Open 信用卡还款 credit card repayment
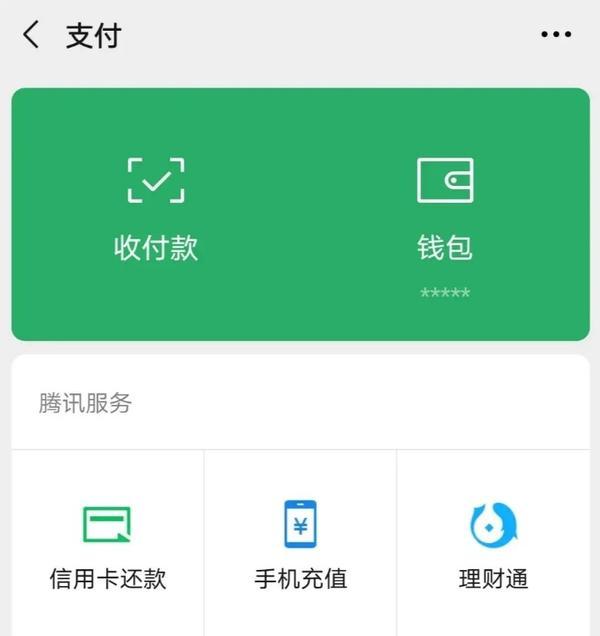Viewport: 600px width, 636px height. click(x=107, y=545)
